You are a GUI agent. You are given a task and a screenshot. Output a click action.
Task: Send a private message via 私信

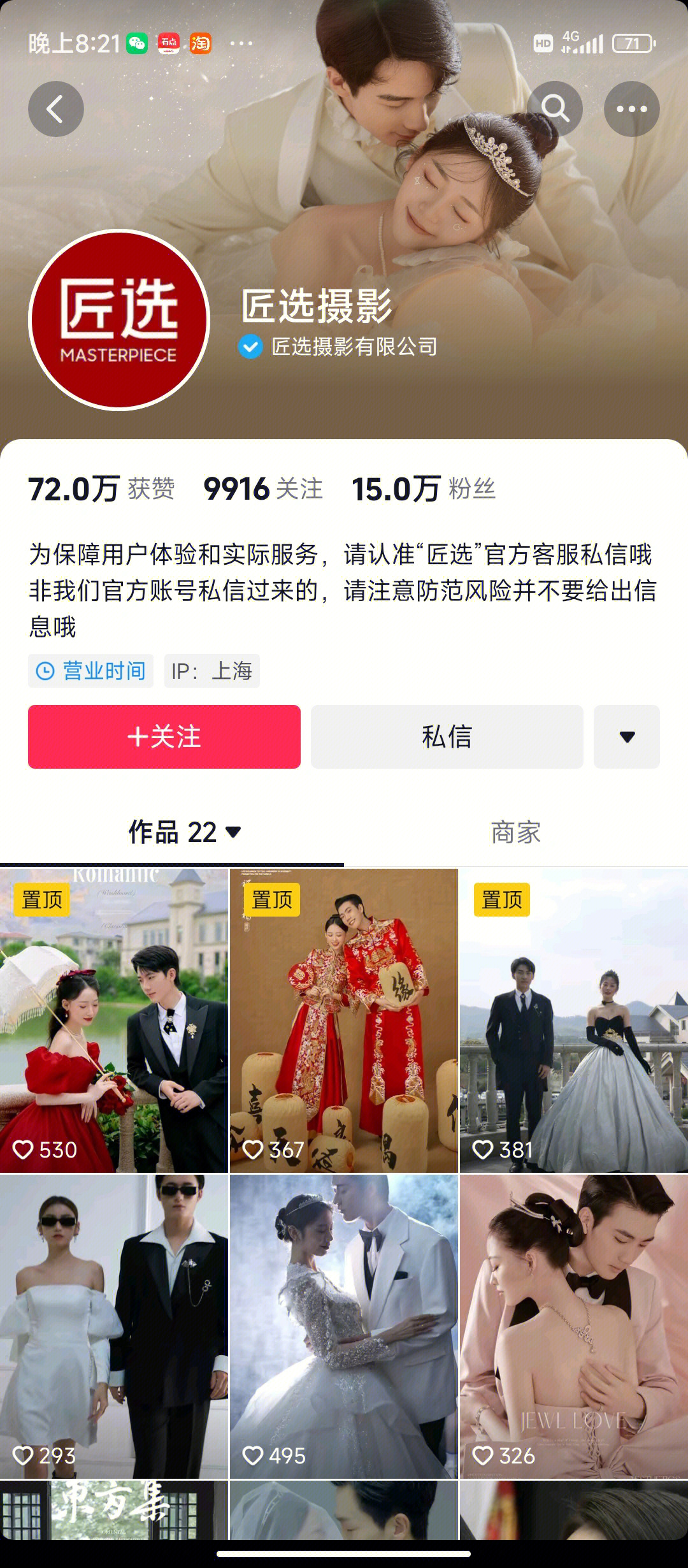coord(447,737)
